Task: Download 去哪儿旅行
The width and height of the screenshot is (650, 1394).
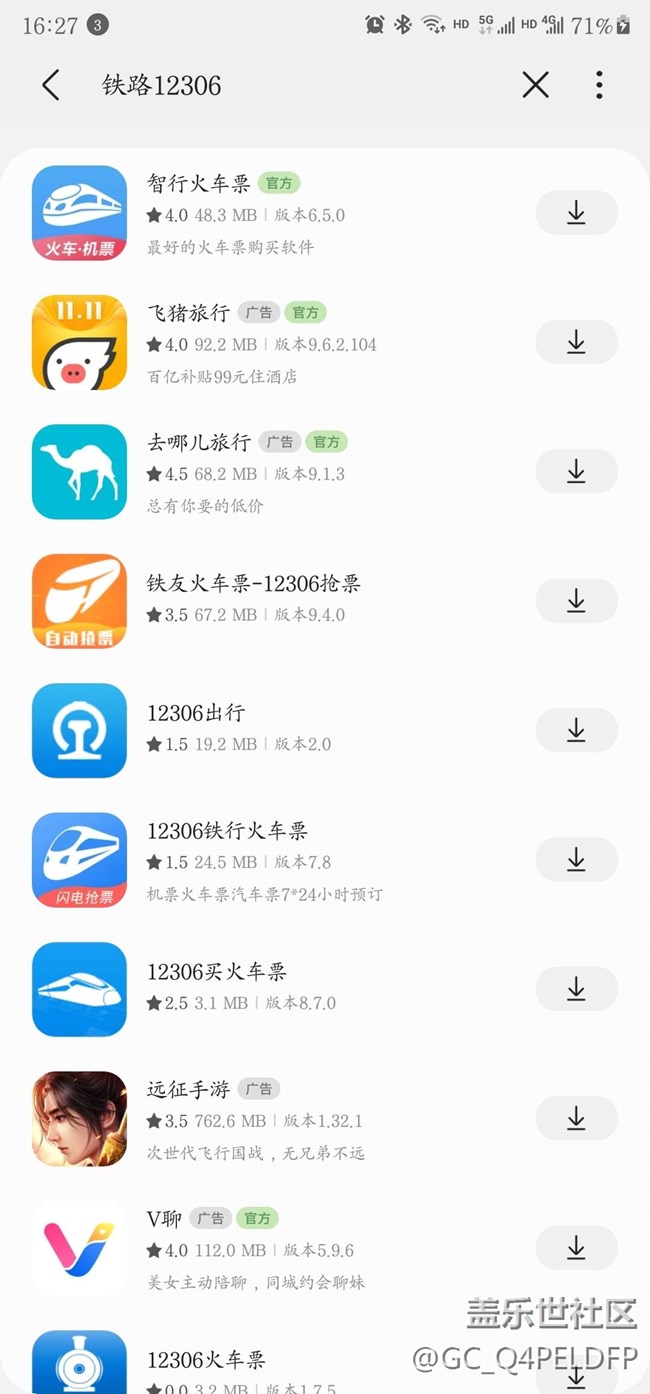Action: point(576,472)
